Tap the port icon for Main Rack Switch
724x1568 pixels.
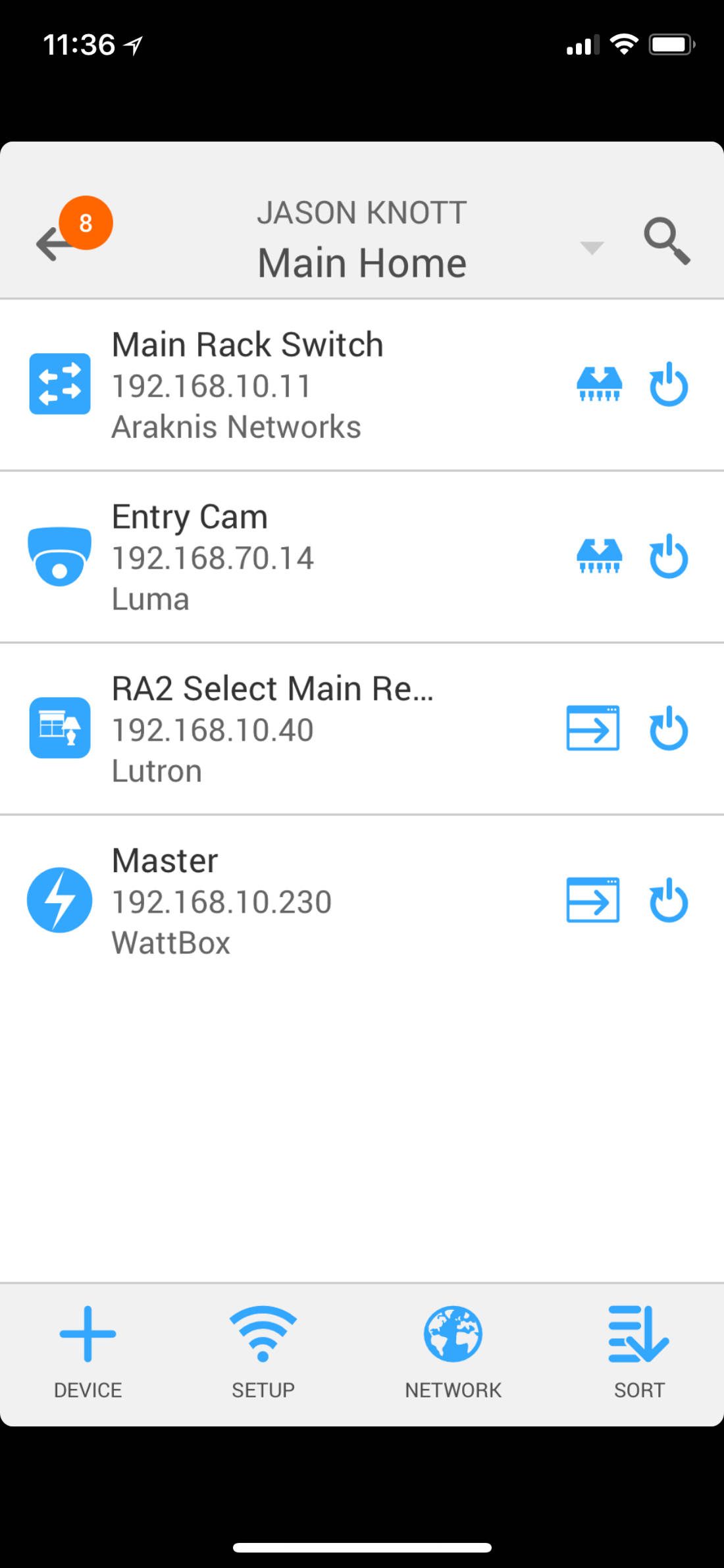click(x=599, y=384)
